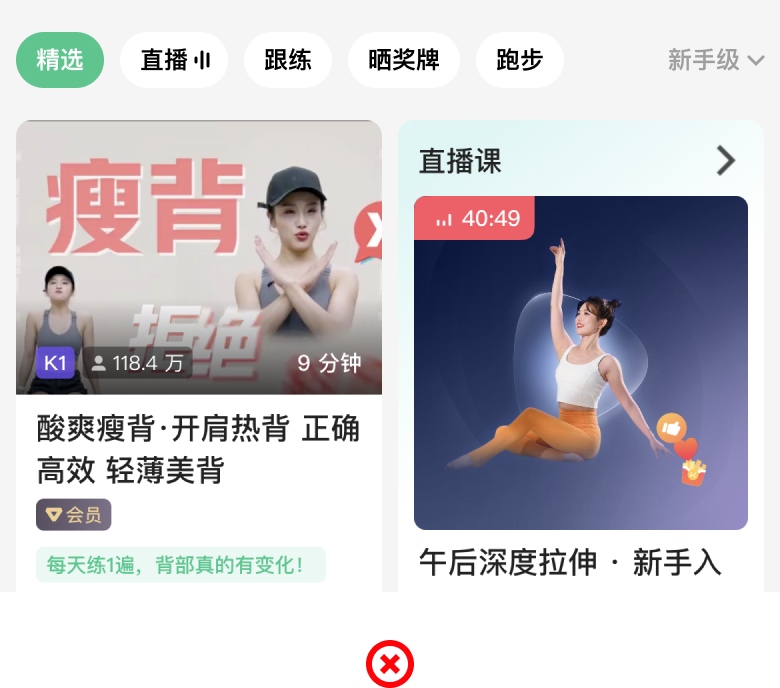This screenshot has height=688, width=780.
Task: Switch to the 晒奖牌 tab
Action: coord(403,60)
